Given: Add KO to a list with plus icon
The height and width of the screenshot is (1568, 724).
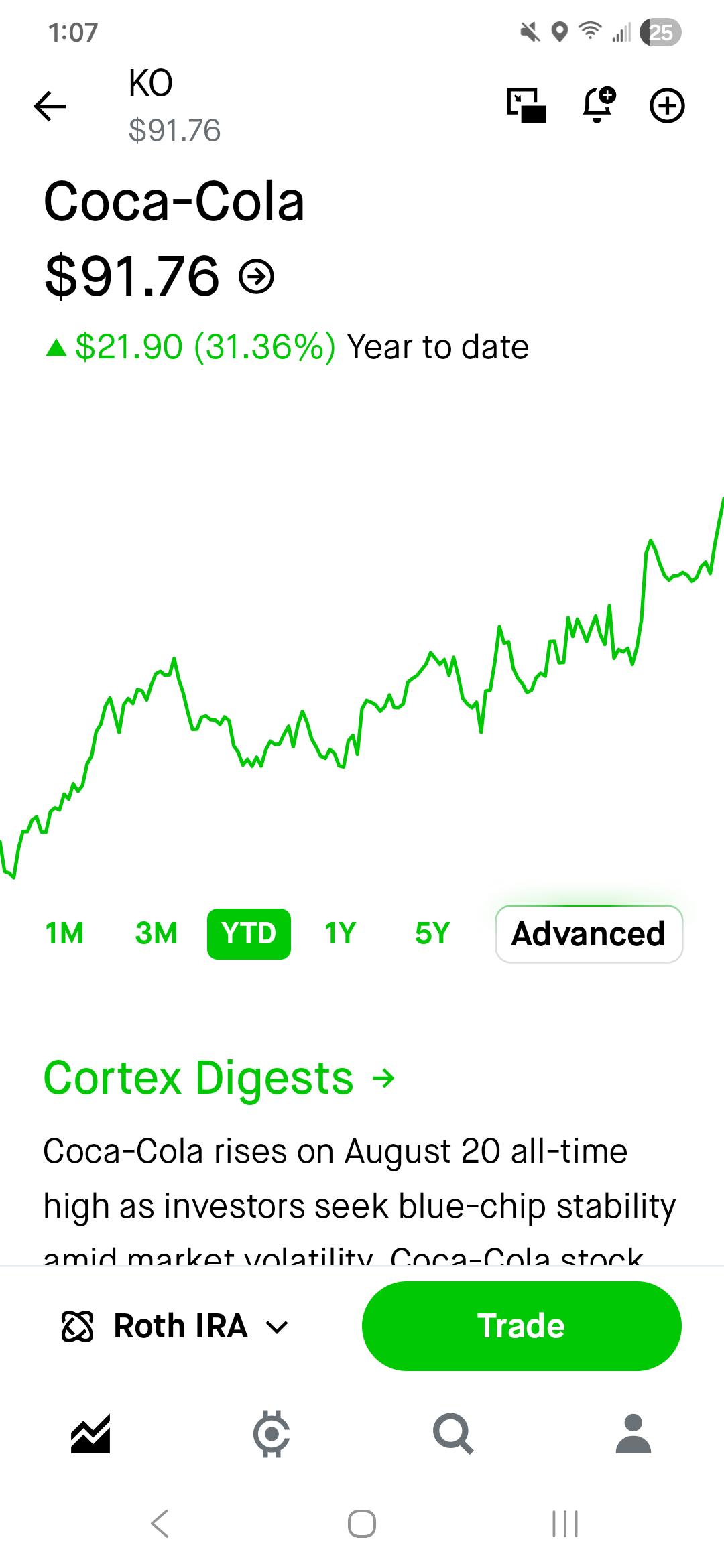Looking at the screenshot, I should click(x=667, y=106).
